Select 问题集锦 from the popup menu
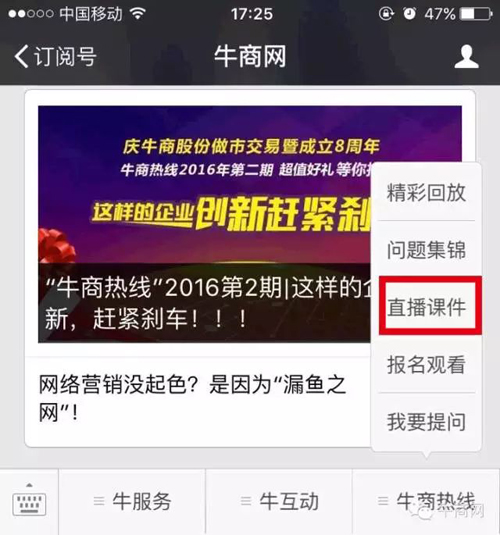The height and width of the screenshot is (535, 500). 426,249
